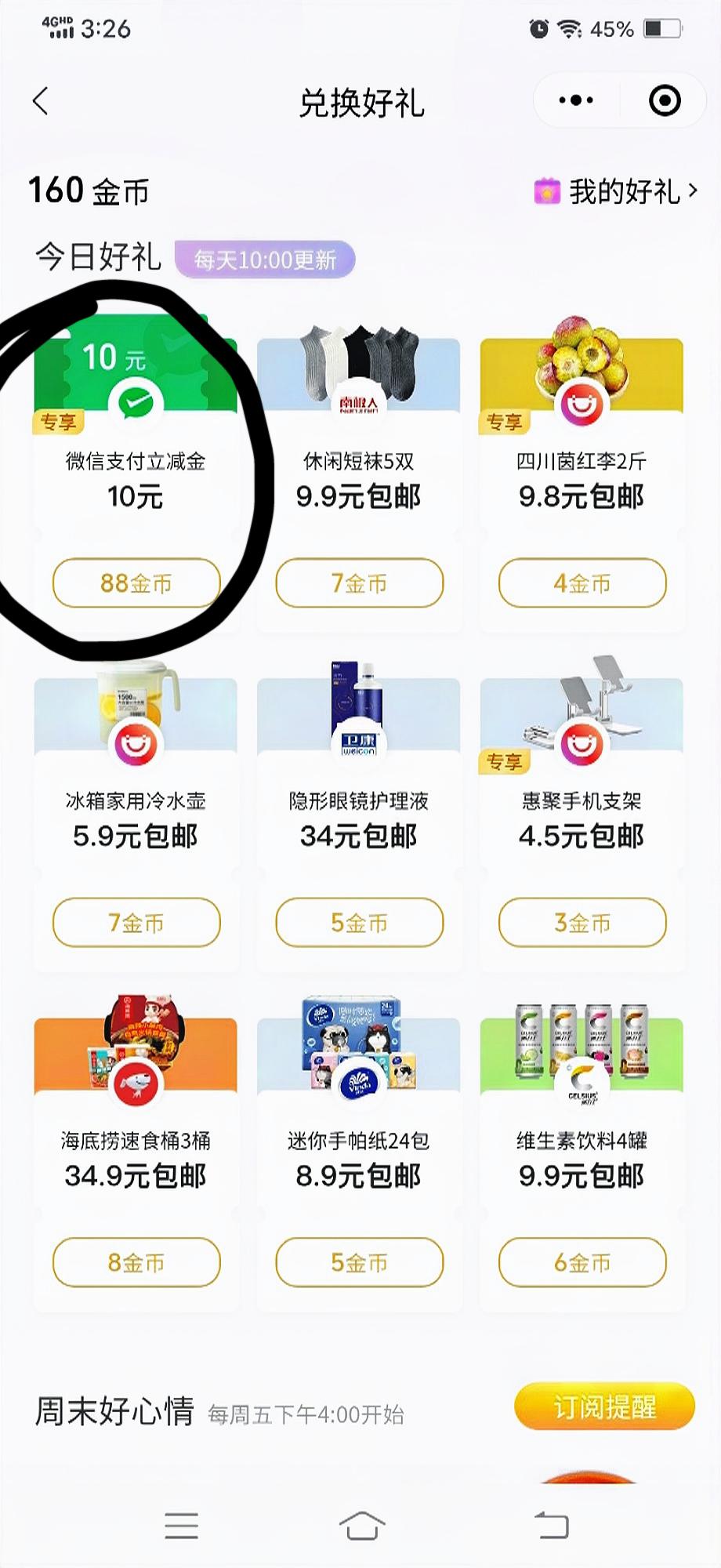Viewport: 721px width, 1568px height.
Task: Redeem 冰箱家用冷水壶 for 7金币
Action: (136, 923)
